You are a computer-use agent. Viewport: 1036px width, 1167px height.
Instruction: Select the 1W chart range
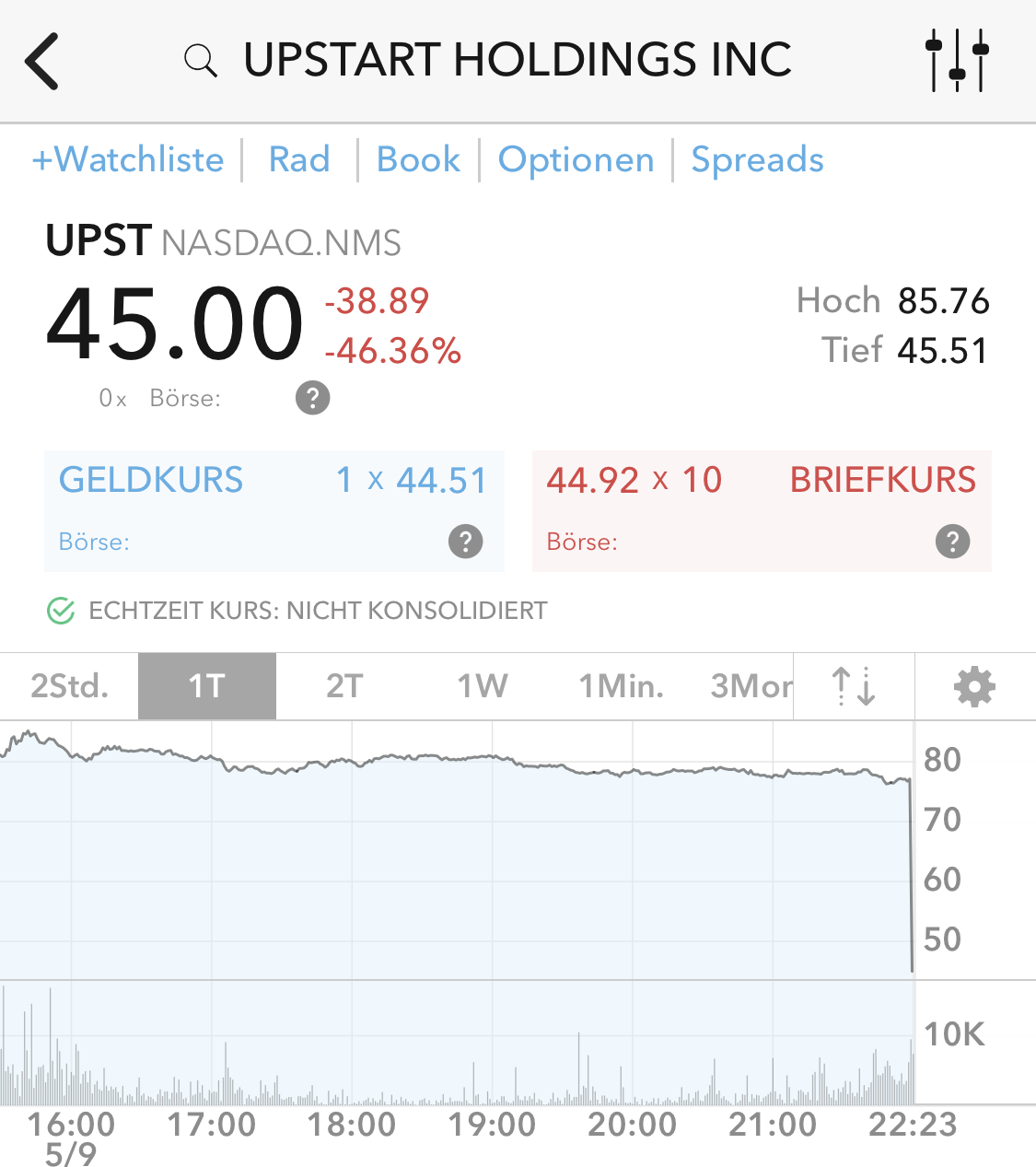click(483, 686)
